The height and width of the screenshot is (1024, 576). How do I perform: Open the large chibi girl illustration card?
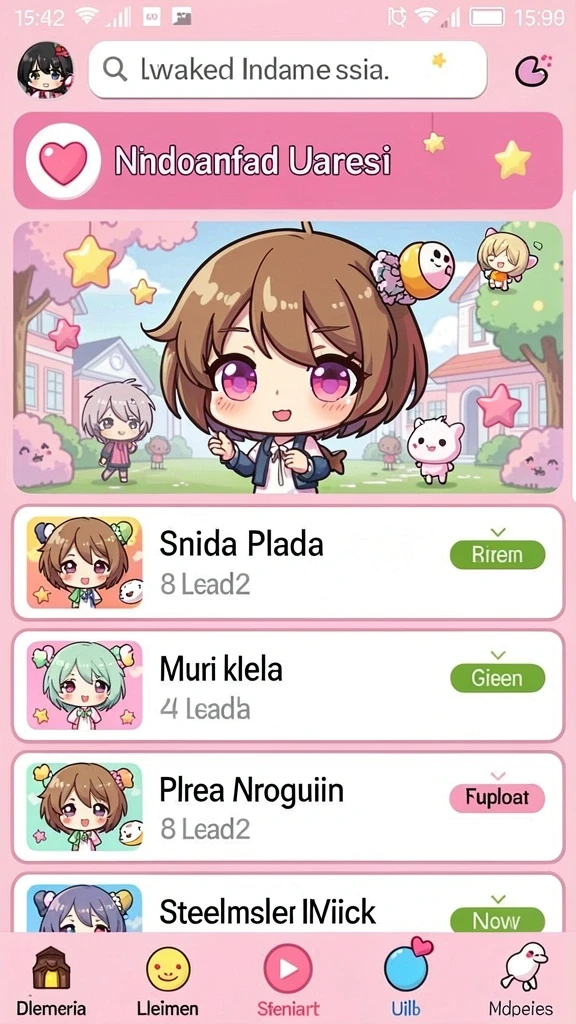coord(288,357)
